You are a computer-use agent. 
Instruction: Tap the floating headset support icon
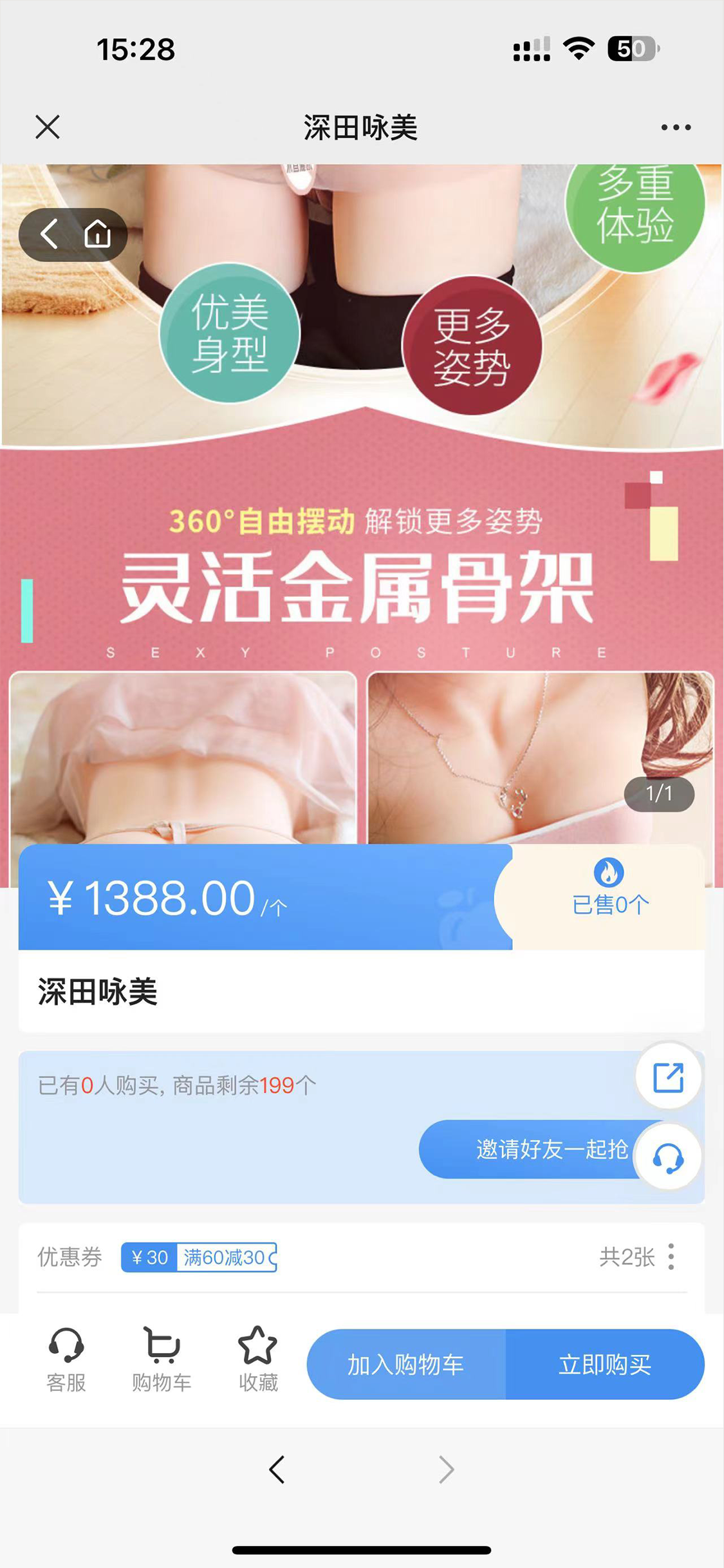[x=668, y=1159]
